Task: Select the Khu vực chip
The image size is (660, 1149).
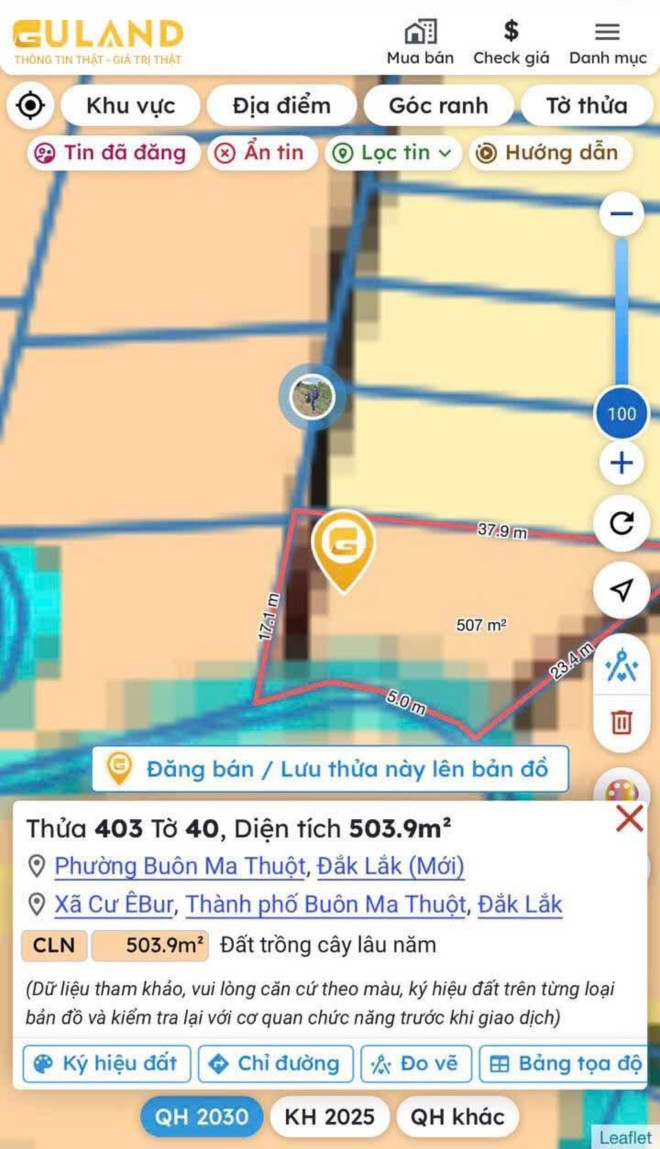Action: tap(130, 105)
